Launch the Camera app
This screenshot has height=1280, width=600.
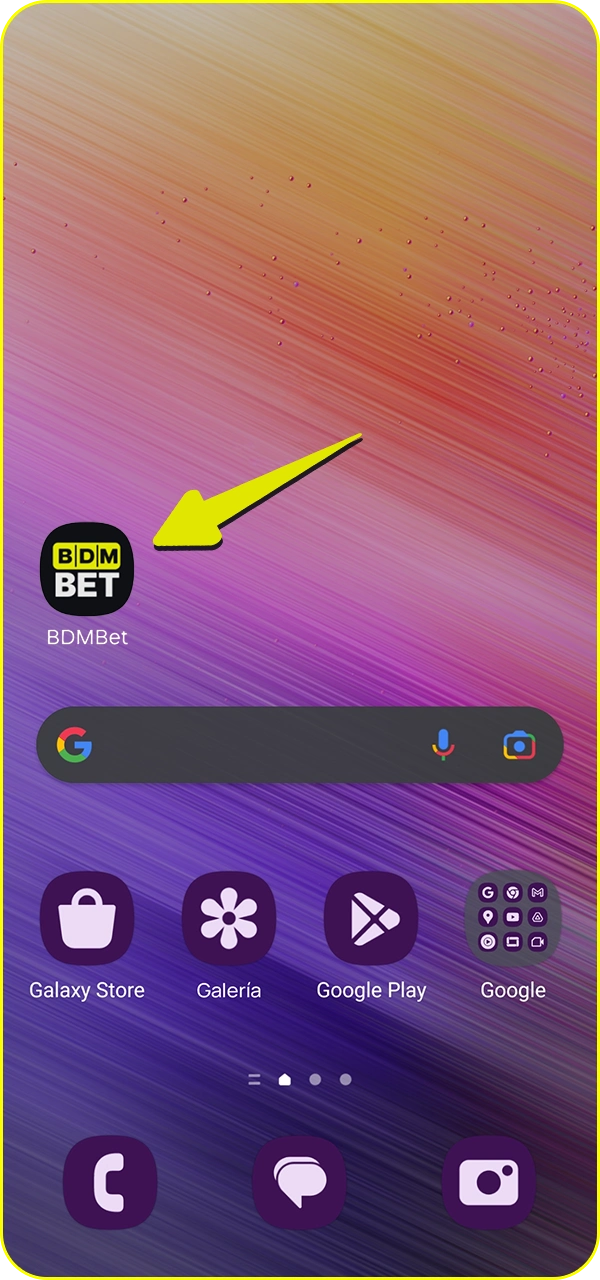coord(489,1183)
